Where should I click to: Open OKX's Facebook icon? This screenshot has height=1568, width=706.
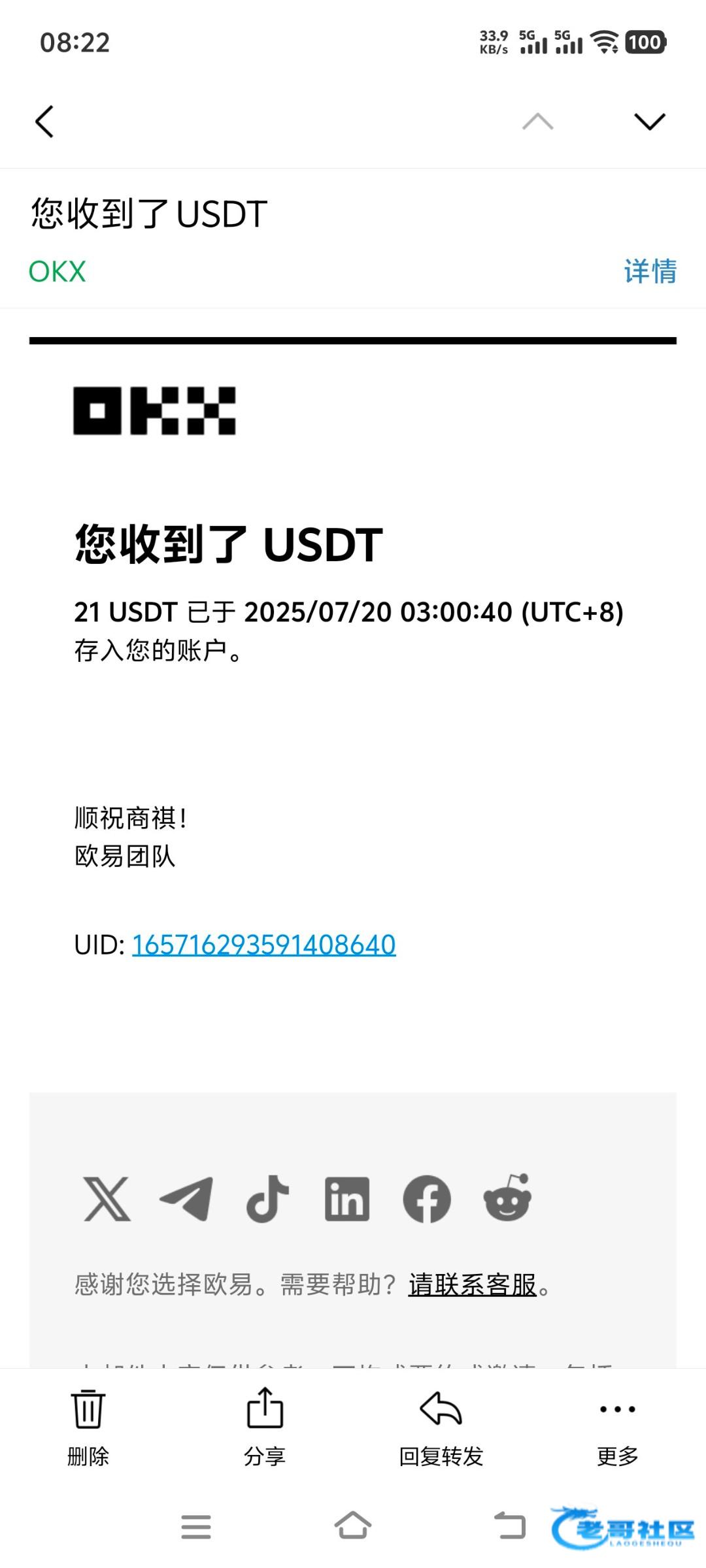(427, 1199)
